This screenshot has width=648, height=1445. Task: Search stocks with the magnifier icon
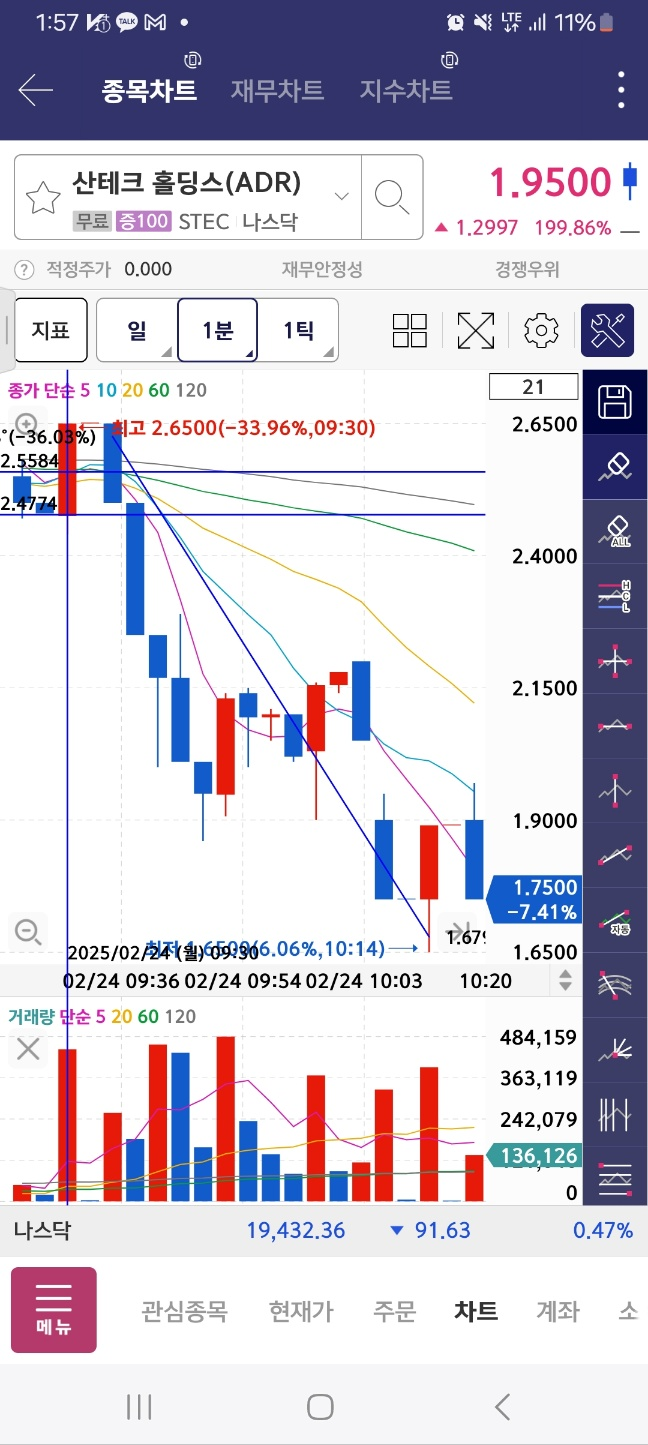pos(391,197)
